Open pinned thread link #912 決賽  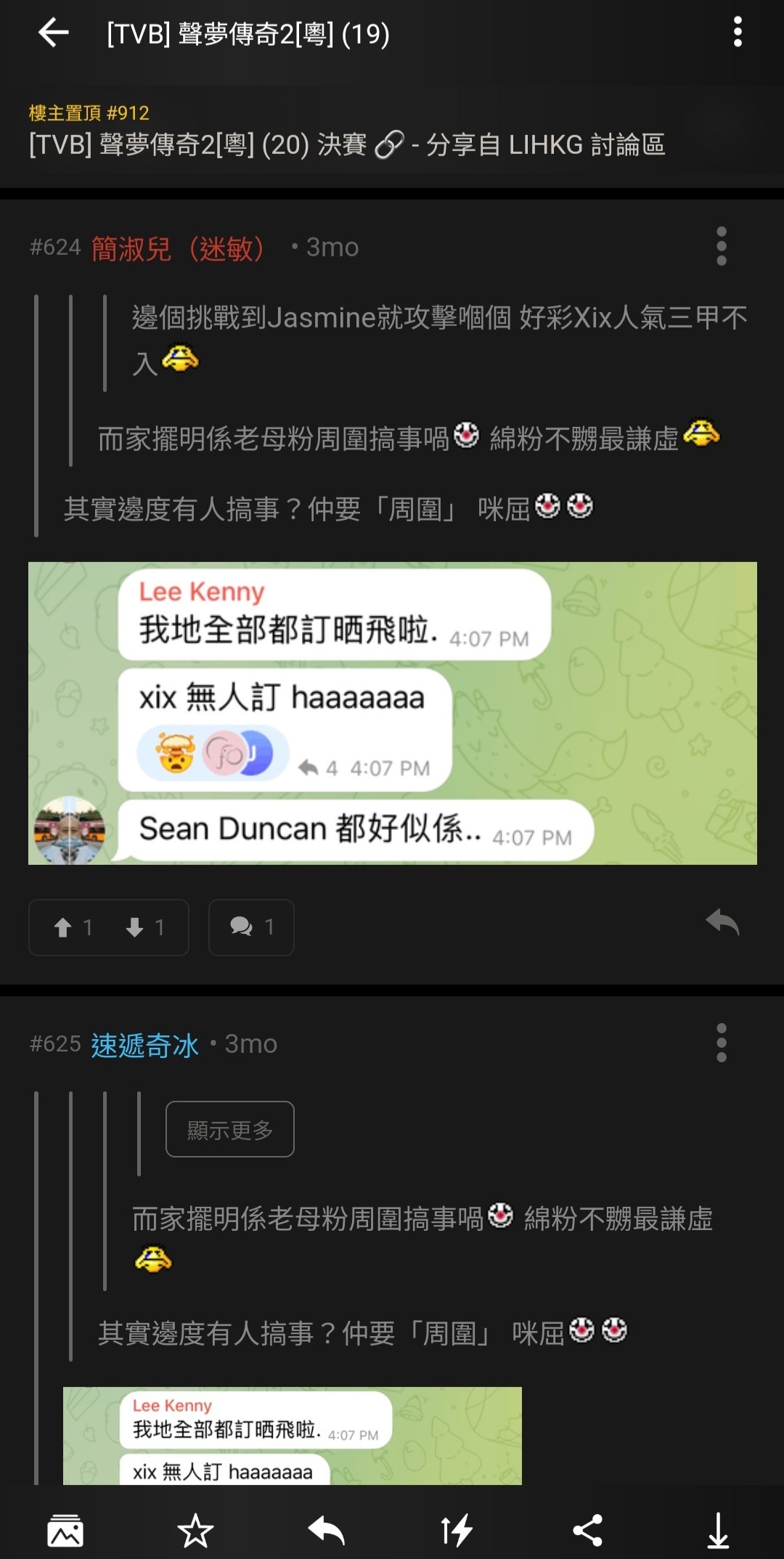348,145
